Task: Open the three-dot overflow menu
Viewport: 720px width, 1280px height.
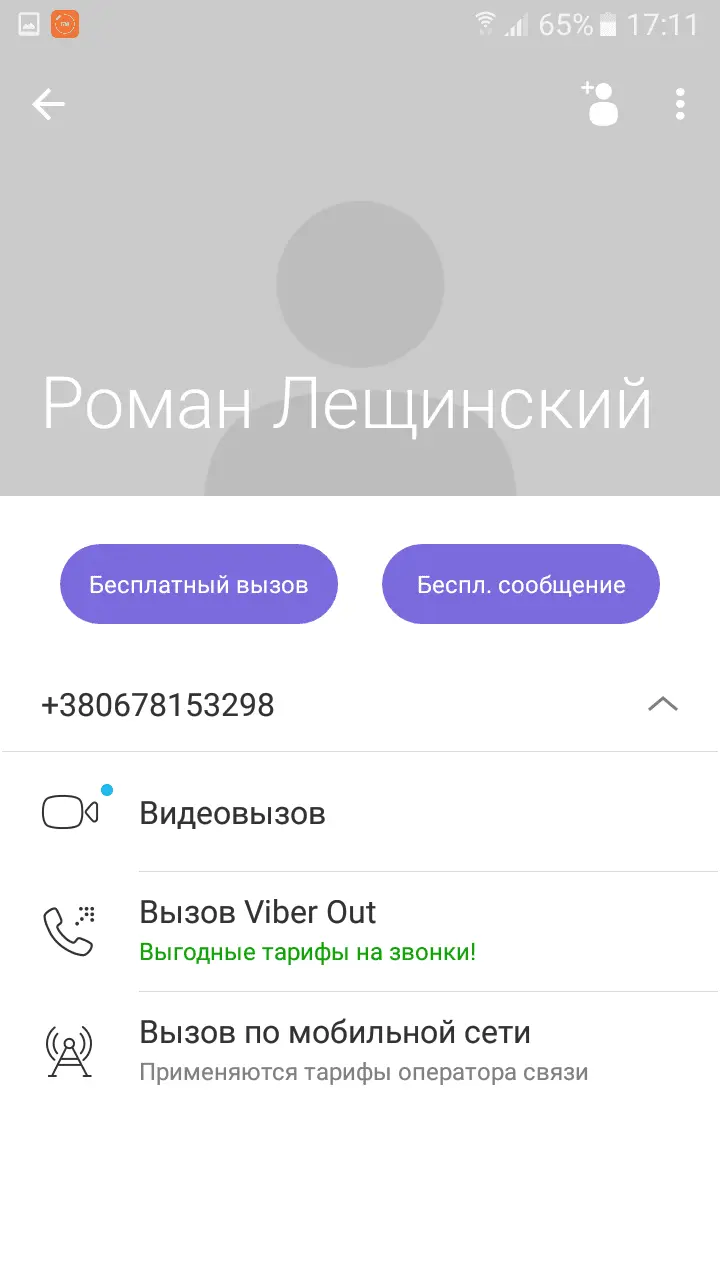Action: click(x=680, y=104)
